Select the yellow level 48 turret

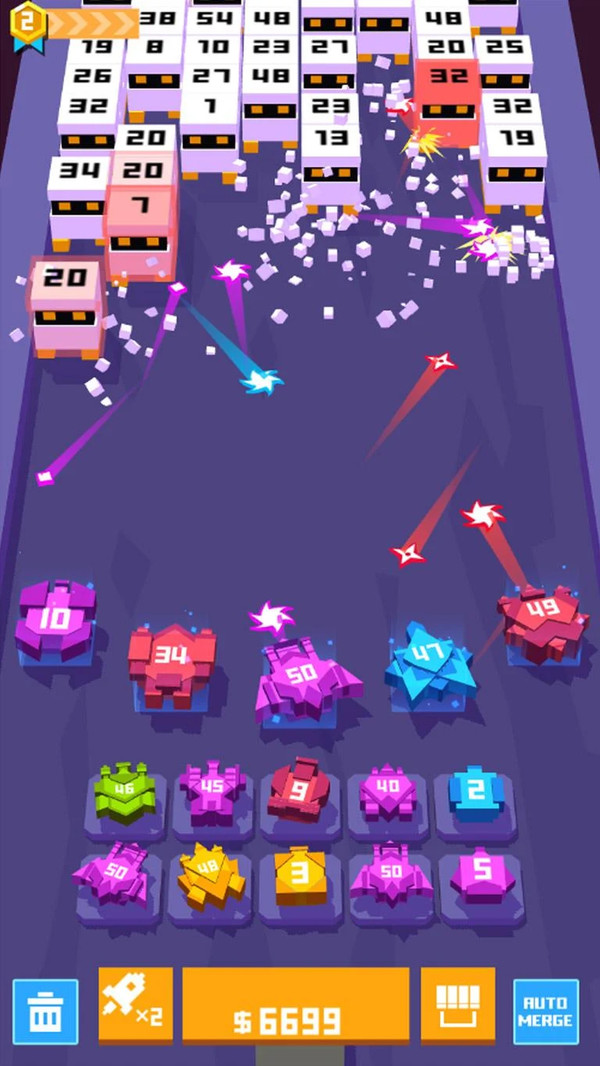[211, 879]
